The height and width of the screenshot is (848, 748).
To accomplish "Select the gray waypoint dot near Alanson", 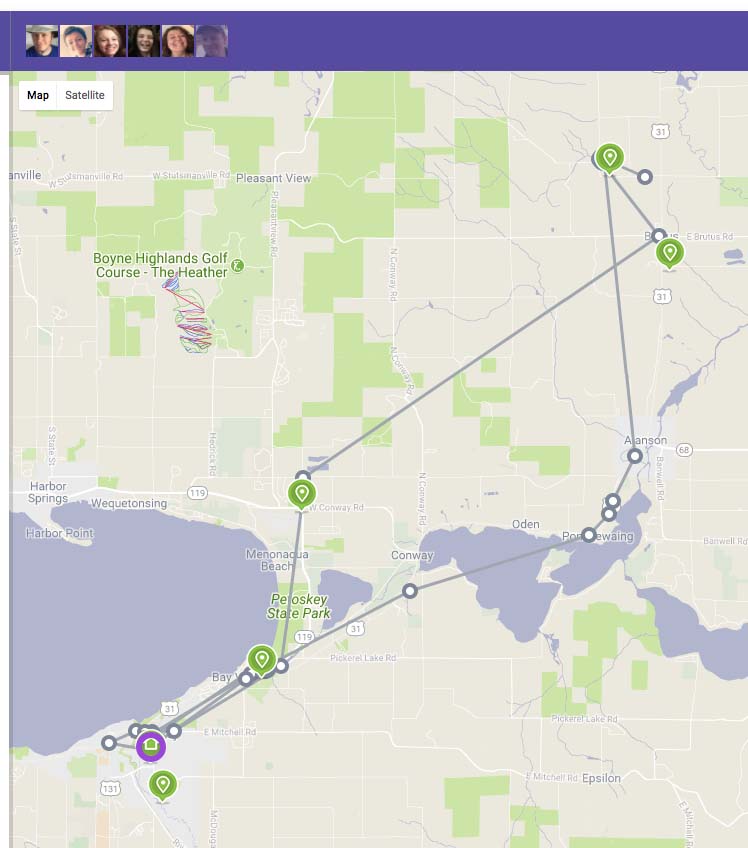I will [x=634, y=456].
